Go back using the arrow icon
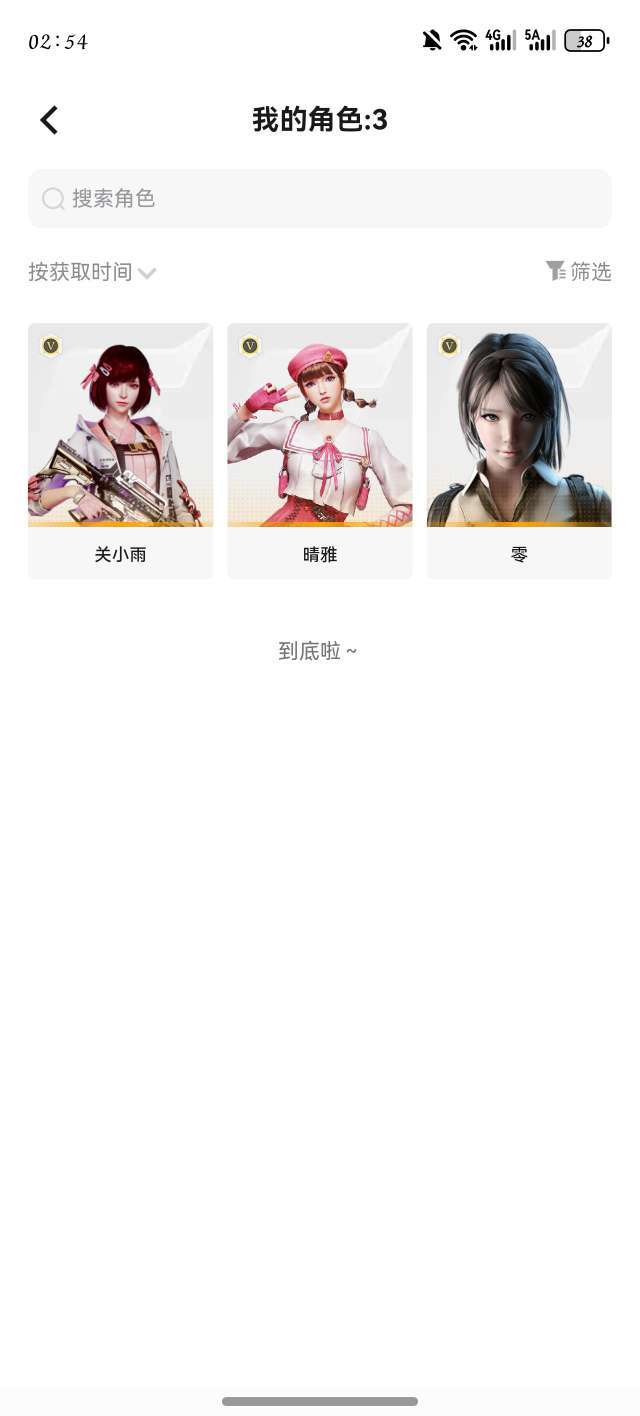Image resolution: width=640 pixels, height=1416 pixels. point(49,121)
